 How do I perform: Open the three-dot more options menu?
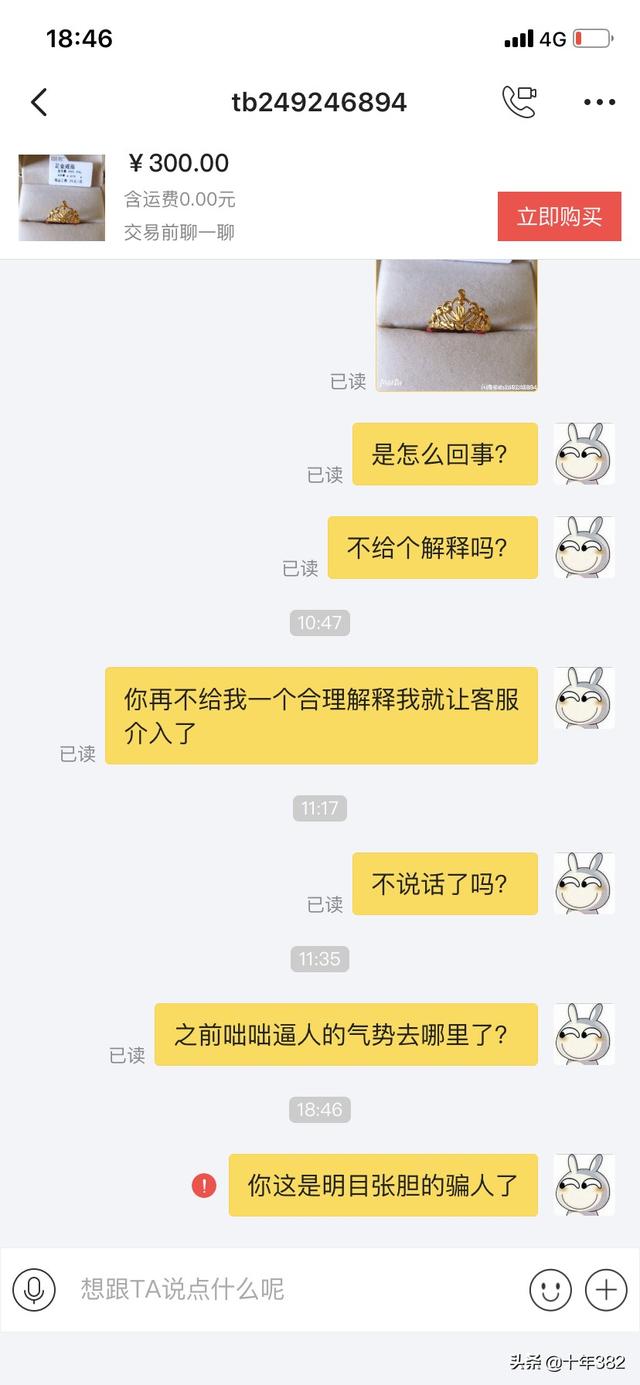[x=599, y=102]
